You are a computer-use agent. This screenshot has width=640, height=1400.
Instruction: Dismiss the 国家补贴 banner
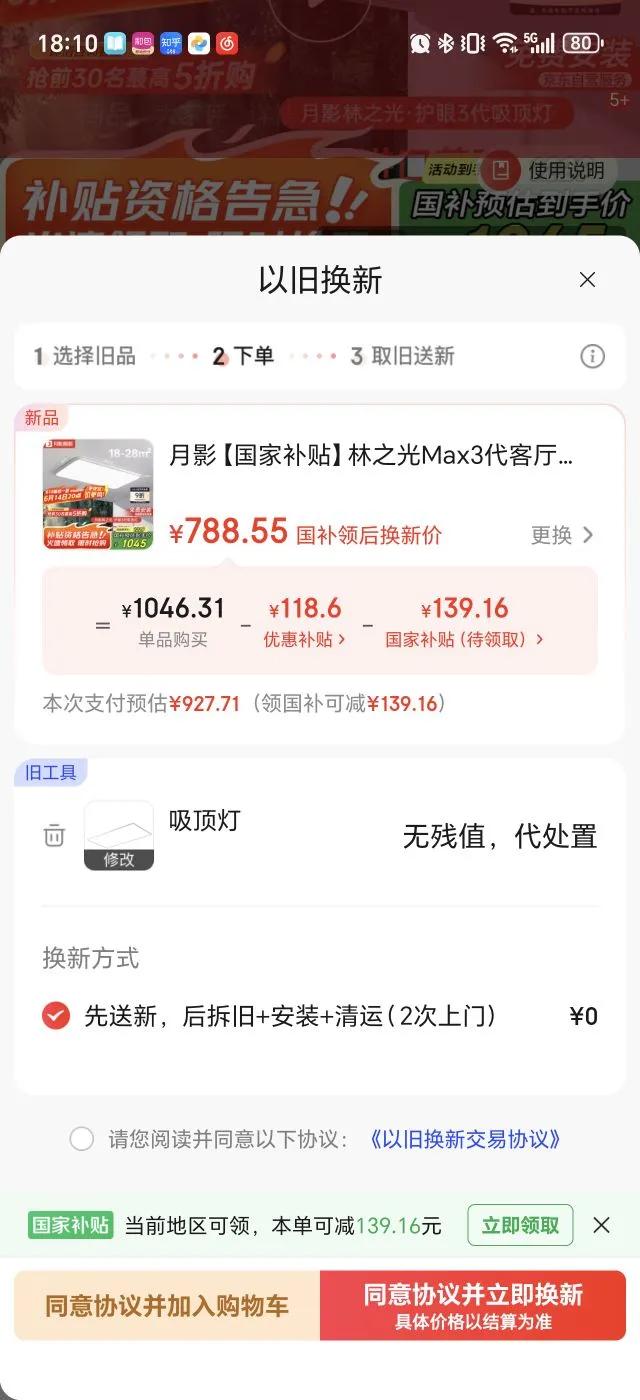(x=601, y=1225)
